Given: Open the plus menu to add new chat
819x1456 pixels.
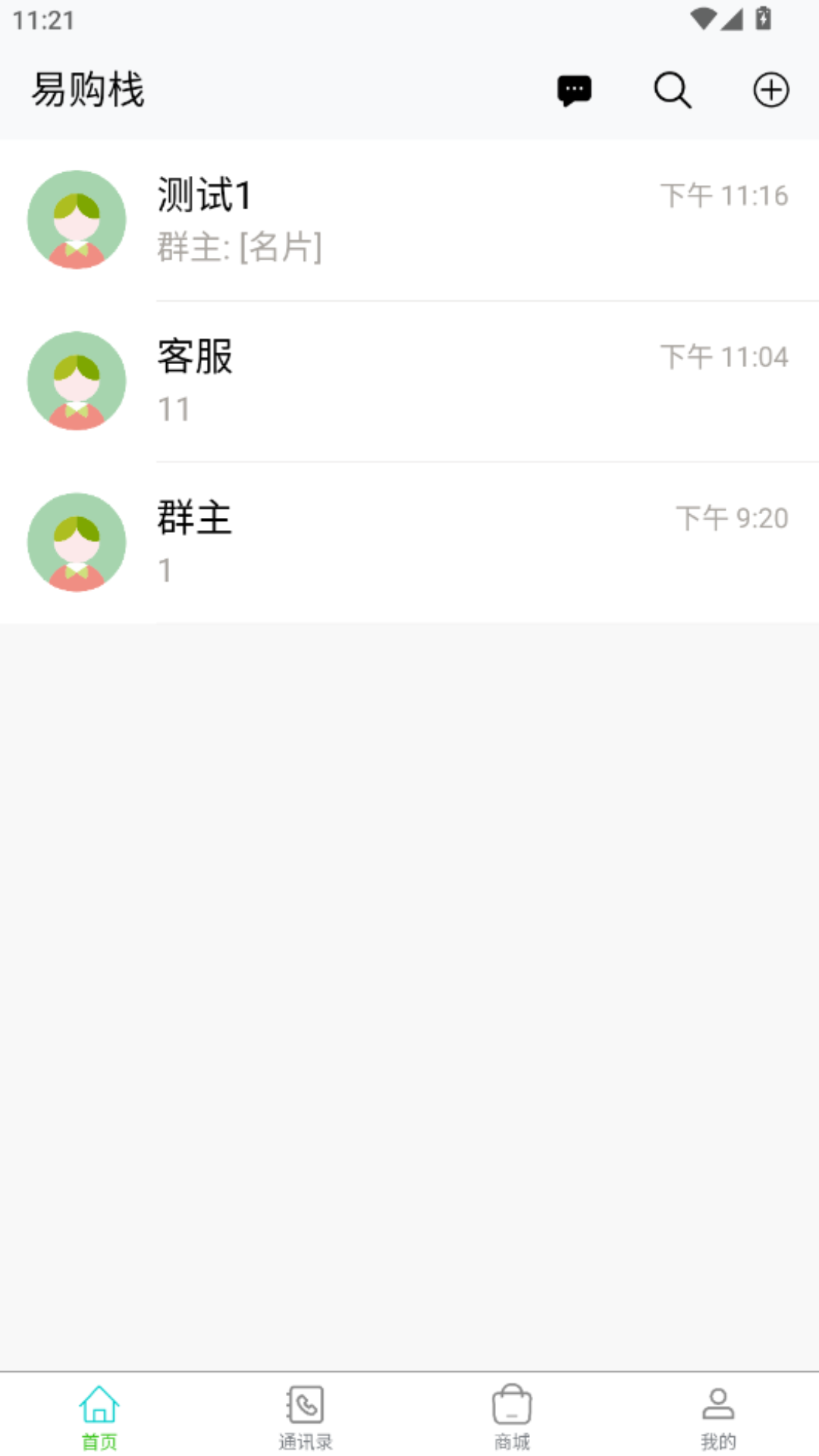Looking at the screenshot, I should (771, 90).
